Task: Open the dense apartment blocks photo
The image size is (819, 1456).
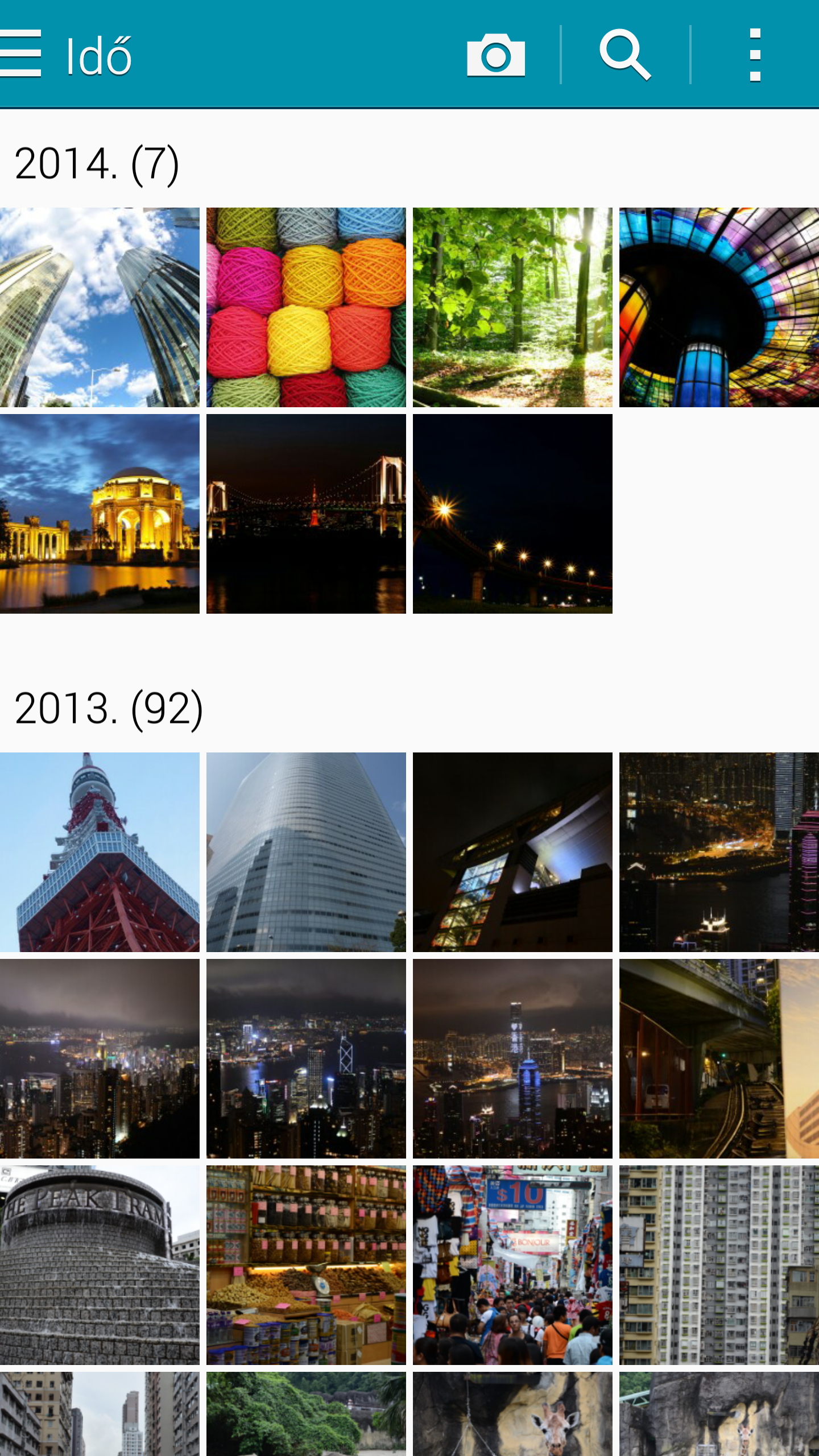Action: pos(719,1265)
